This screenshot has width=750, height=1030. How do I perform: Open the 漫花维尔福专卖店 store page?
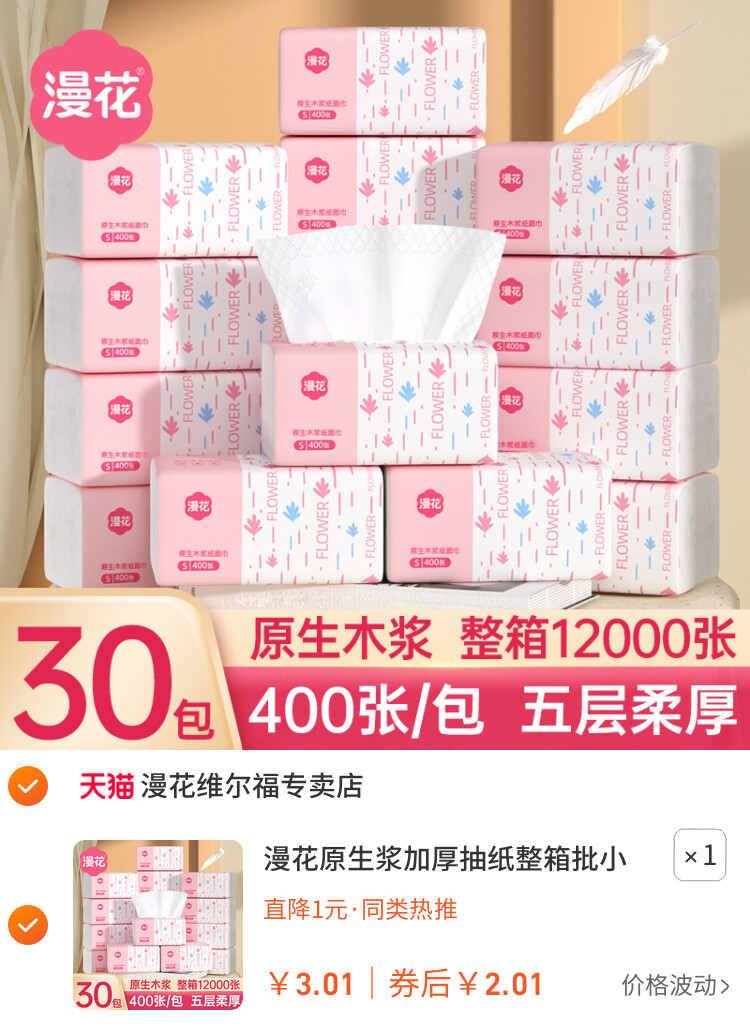click(x=250, y=786)
